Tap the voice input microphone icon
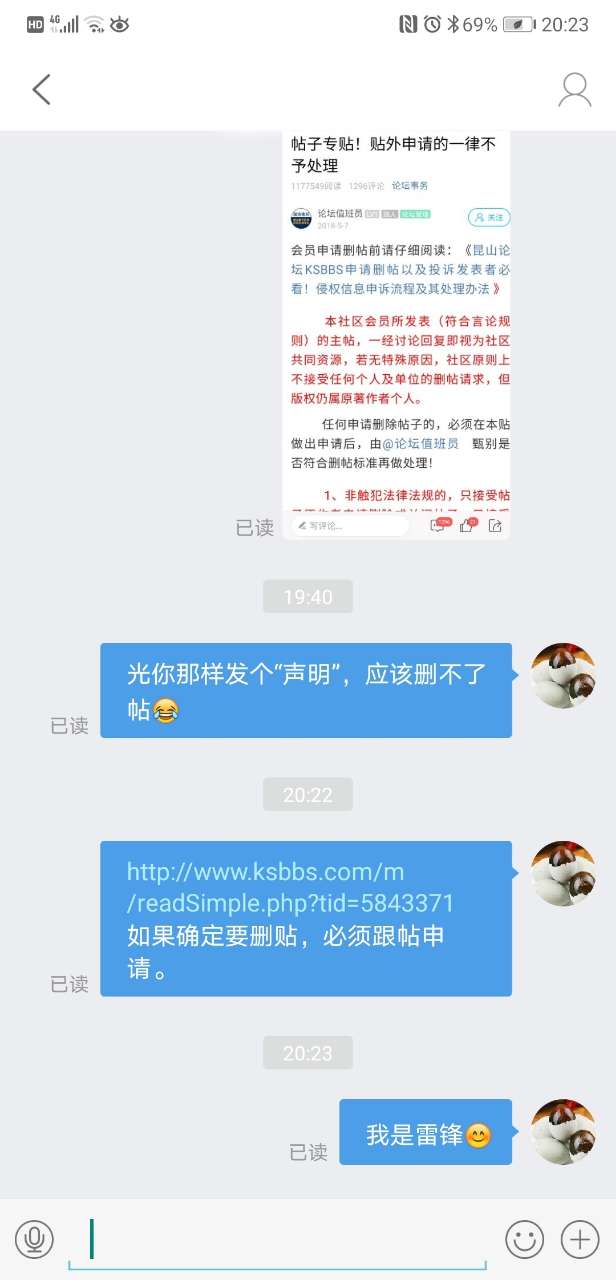This screenshot has width=616, height=1280. pos(34,1239)
